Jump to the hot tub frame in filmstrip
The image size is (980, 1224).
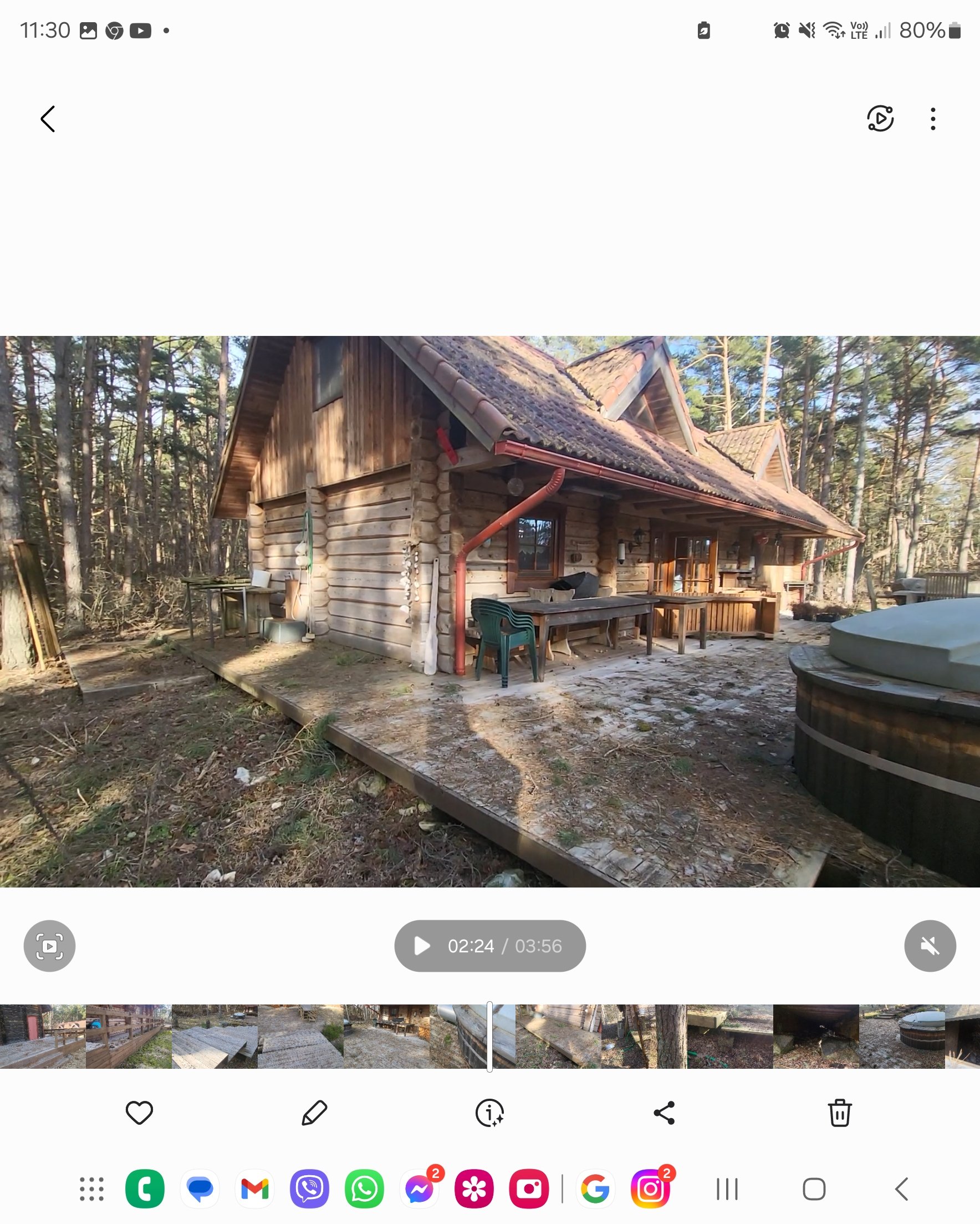coord(902,1037)
